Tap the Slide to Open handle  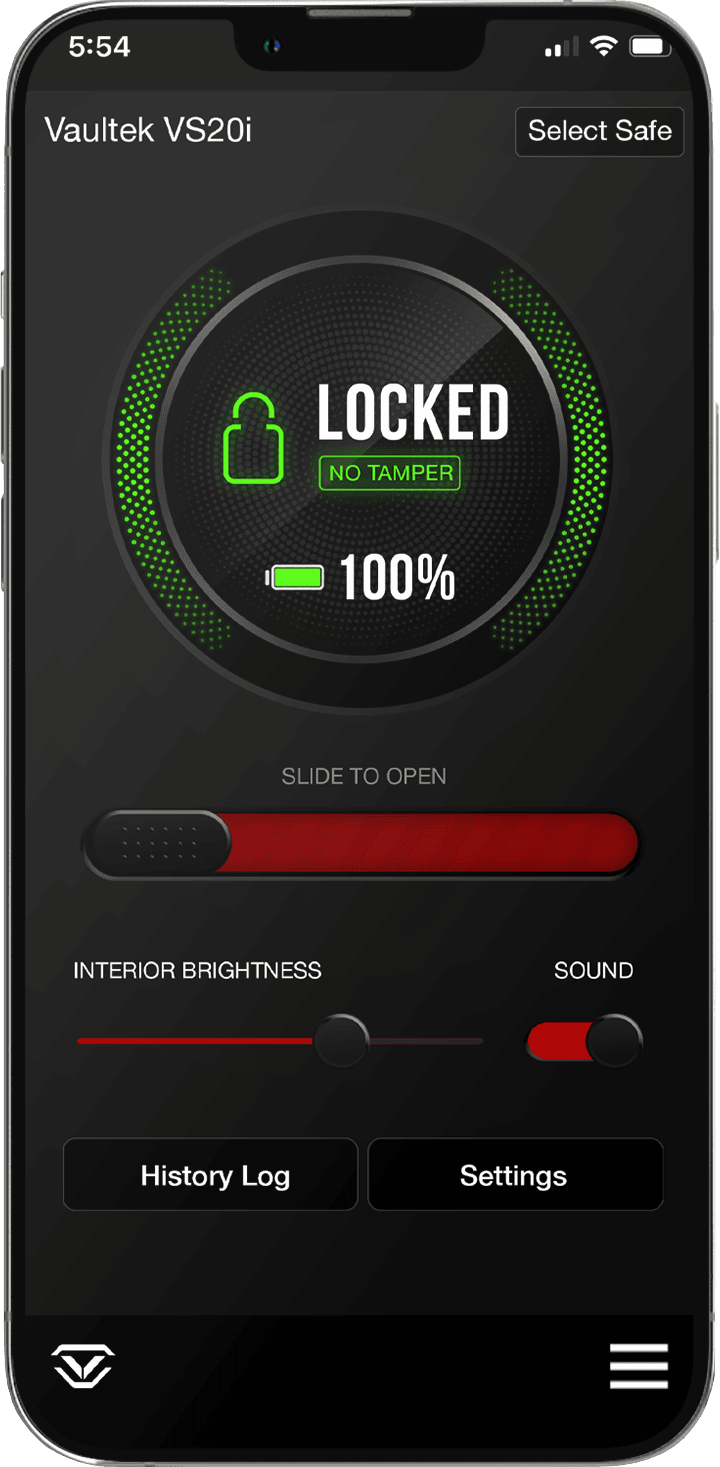pyautogui.click(x=158, y=844)
